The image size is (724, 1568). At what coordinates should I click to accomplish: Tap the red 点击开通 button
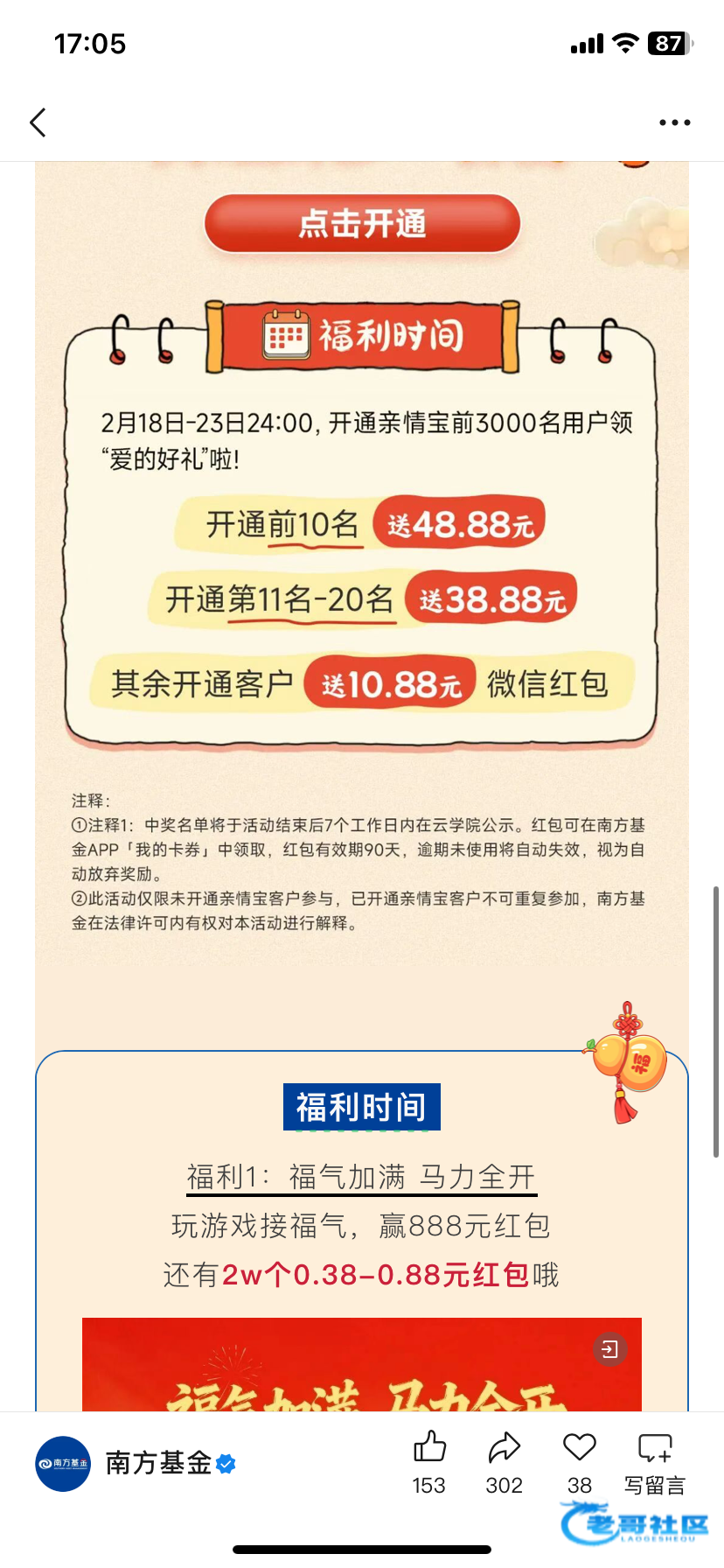pos(362,224)
